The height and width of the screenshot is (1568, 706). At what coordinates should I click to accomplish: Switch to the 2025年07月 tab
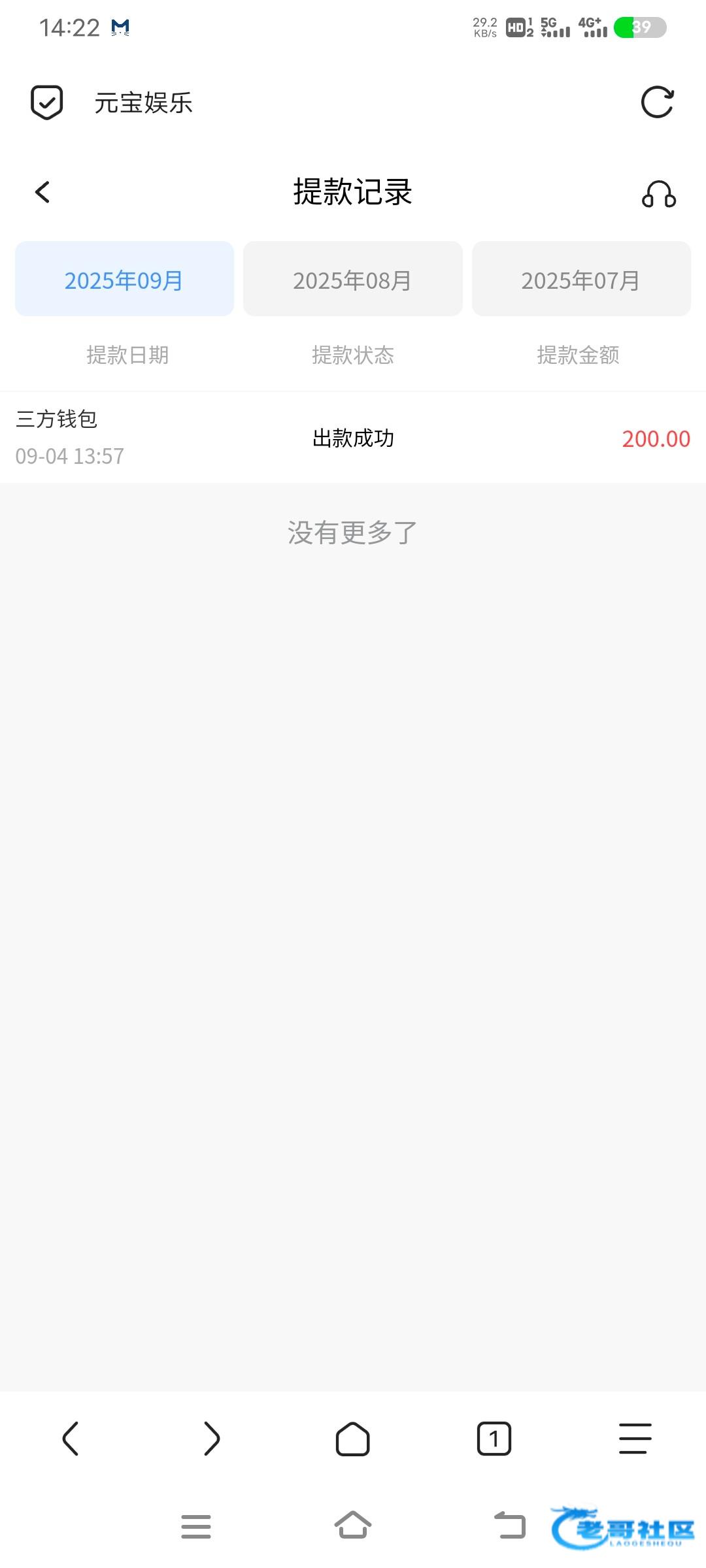click(x=581, y=279)
